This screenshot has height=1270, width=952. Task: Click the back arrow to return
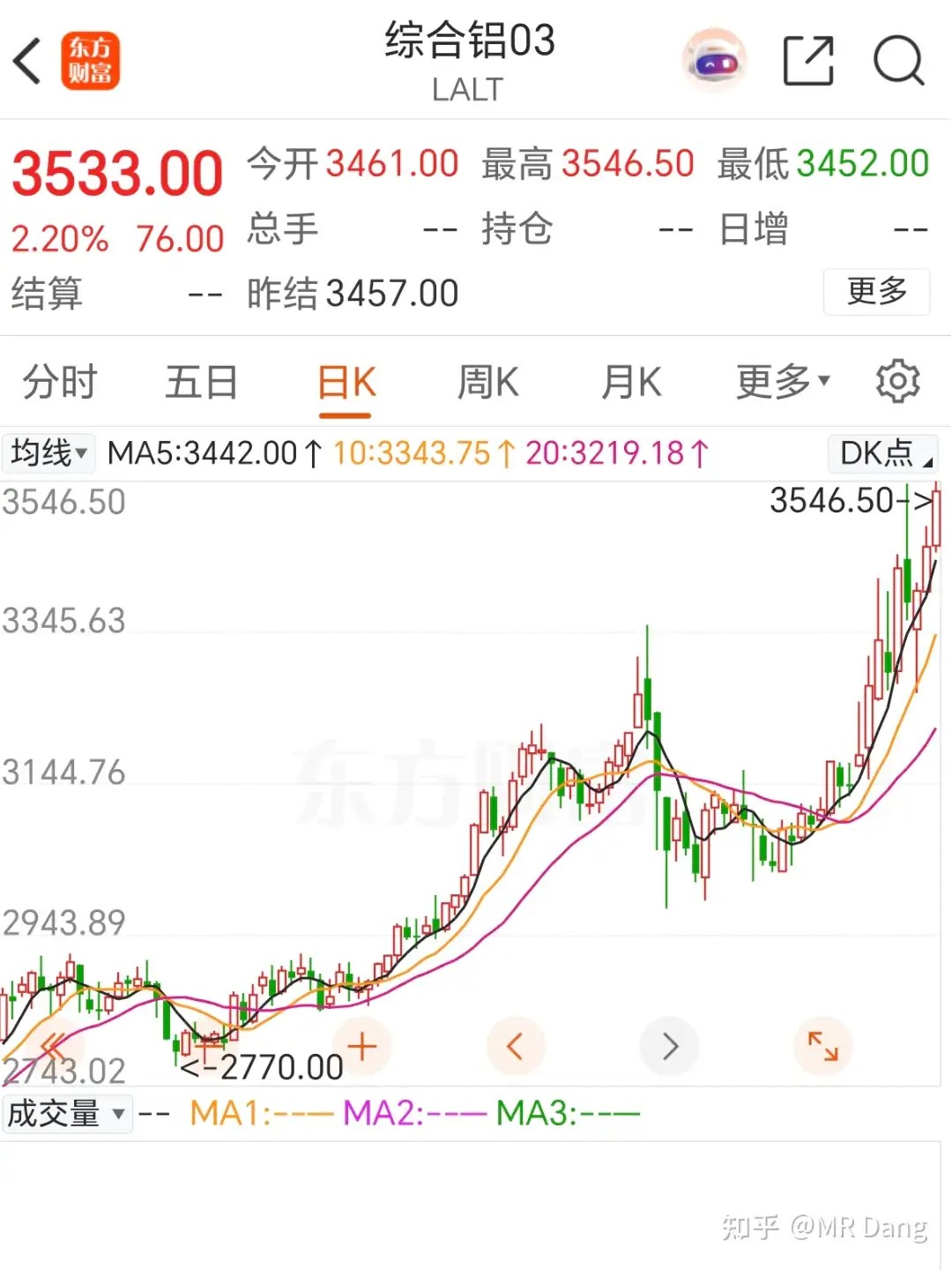tap(26, 62)
